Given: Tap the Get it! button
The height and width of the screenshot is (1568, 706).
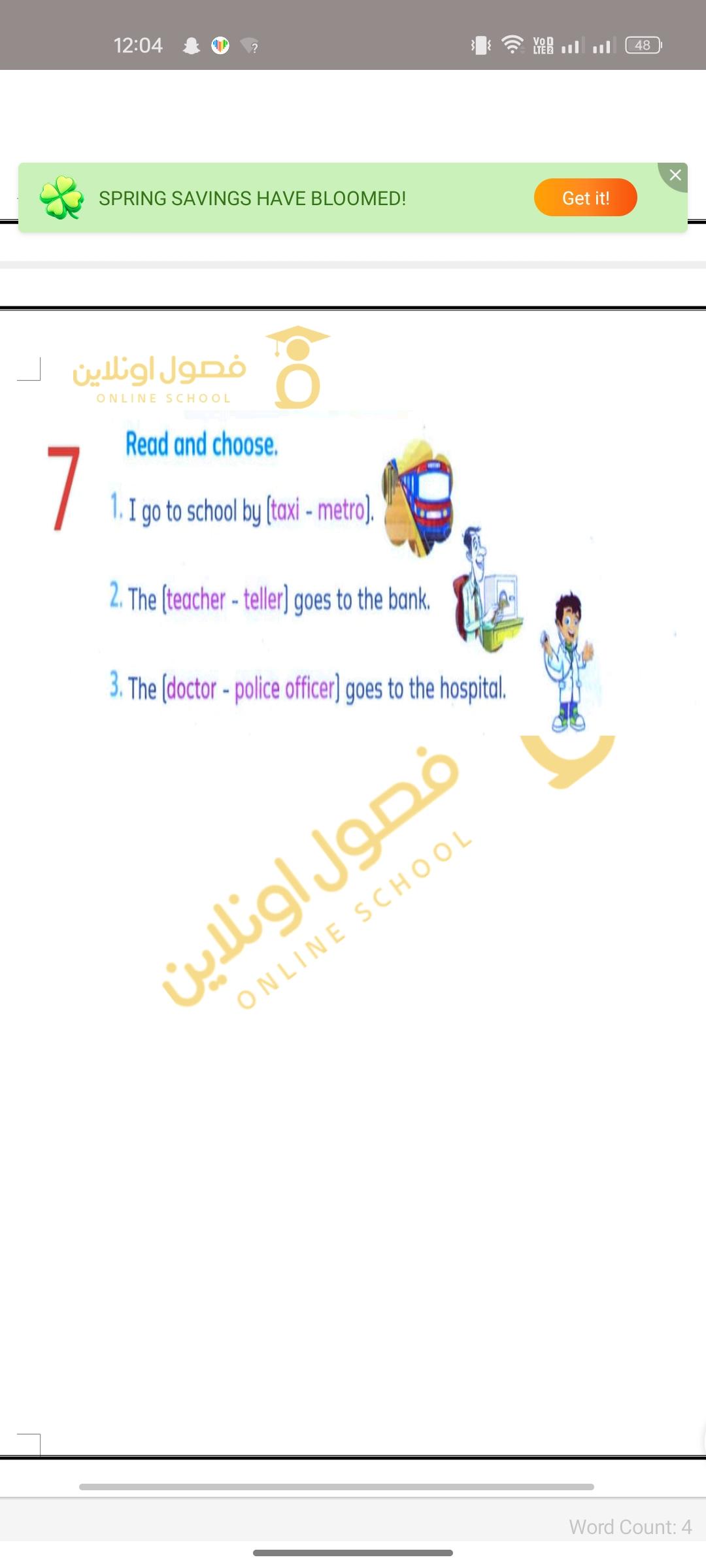Looking at the screenshot, I should [x=585, y=197].
